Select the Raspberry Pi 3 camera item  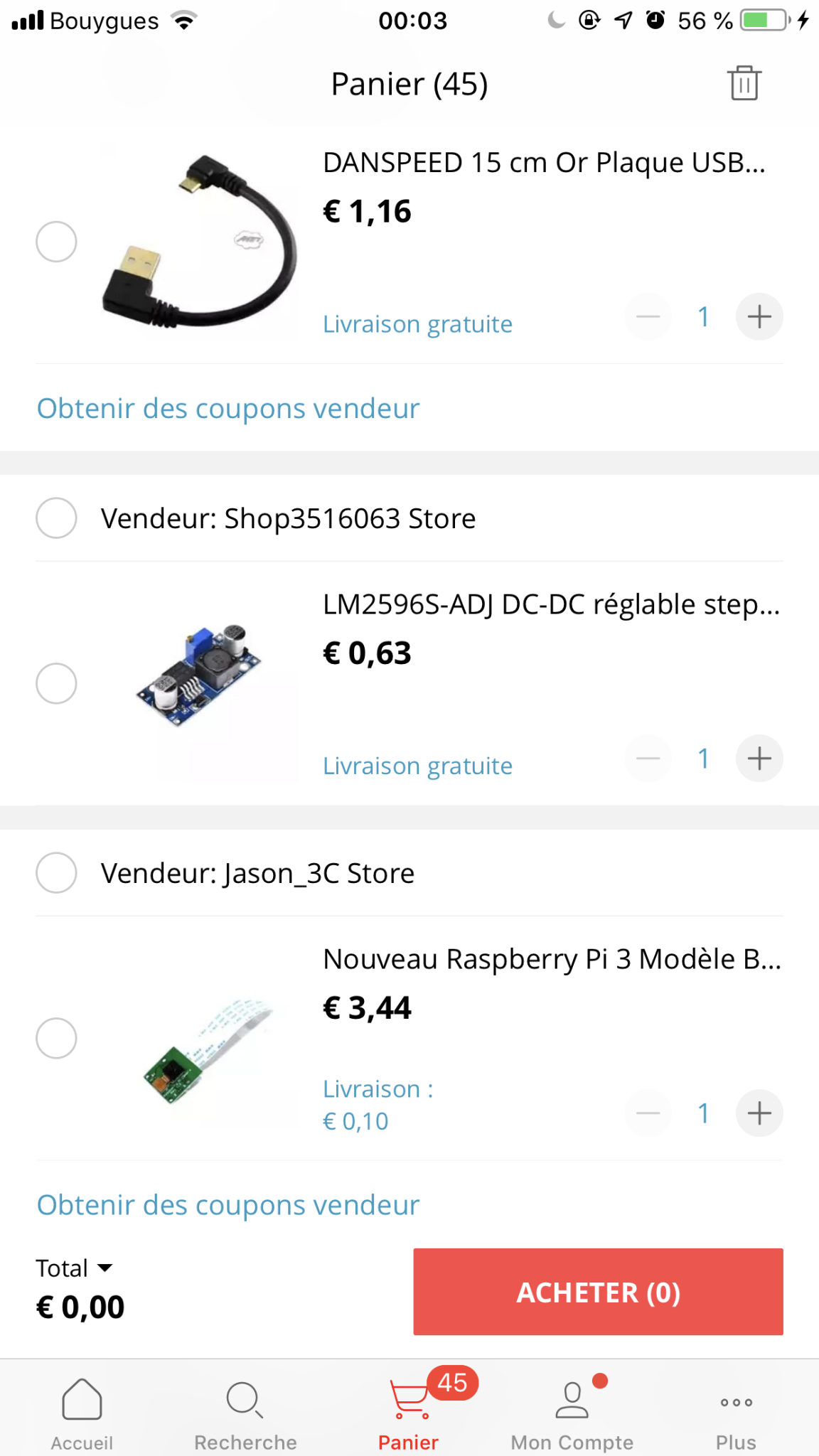(56, 1038)
